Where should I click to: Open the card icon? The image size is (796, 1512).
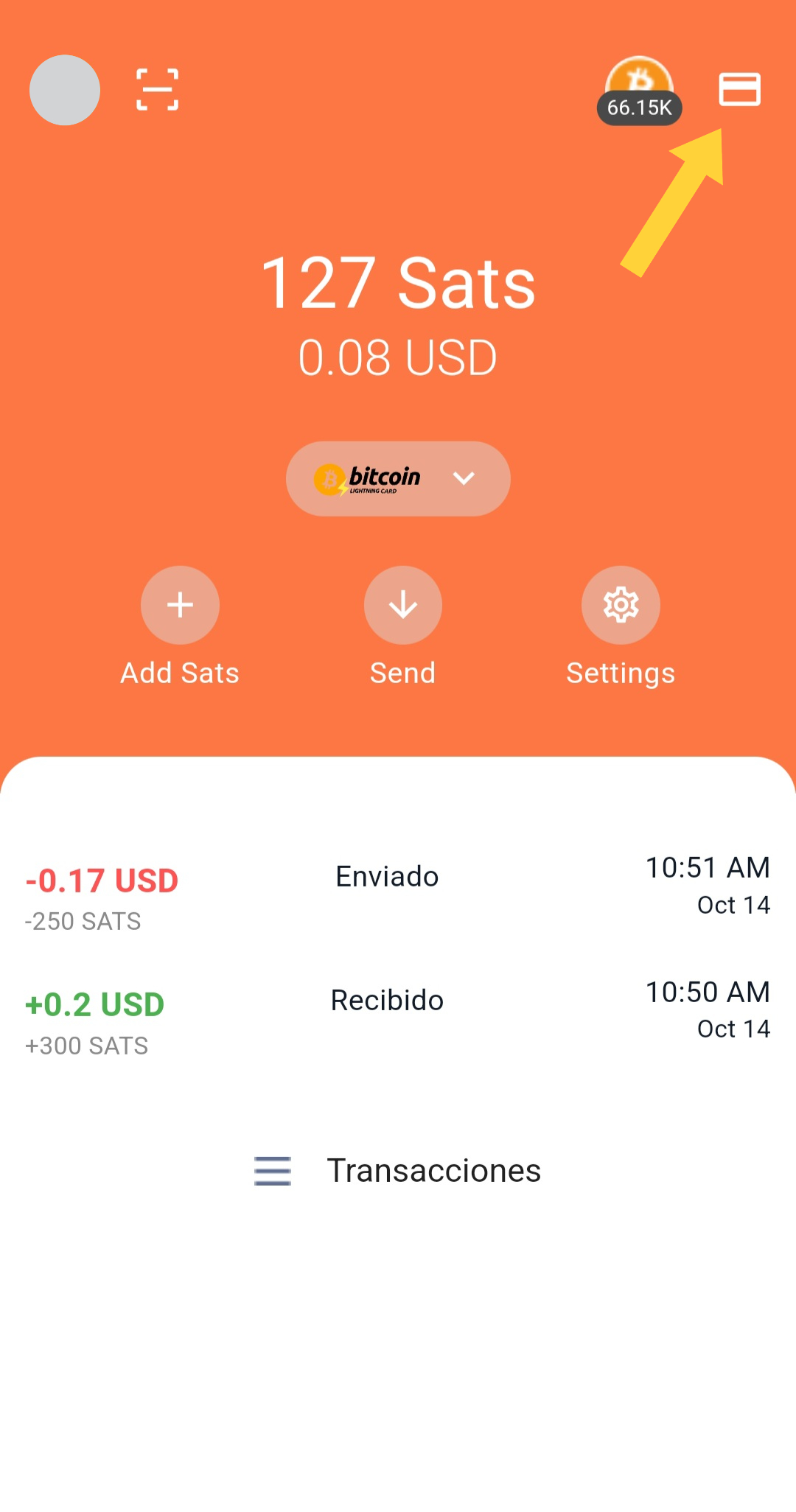(739, 90)
